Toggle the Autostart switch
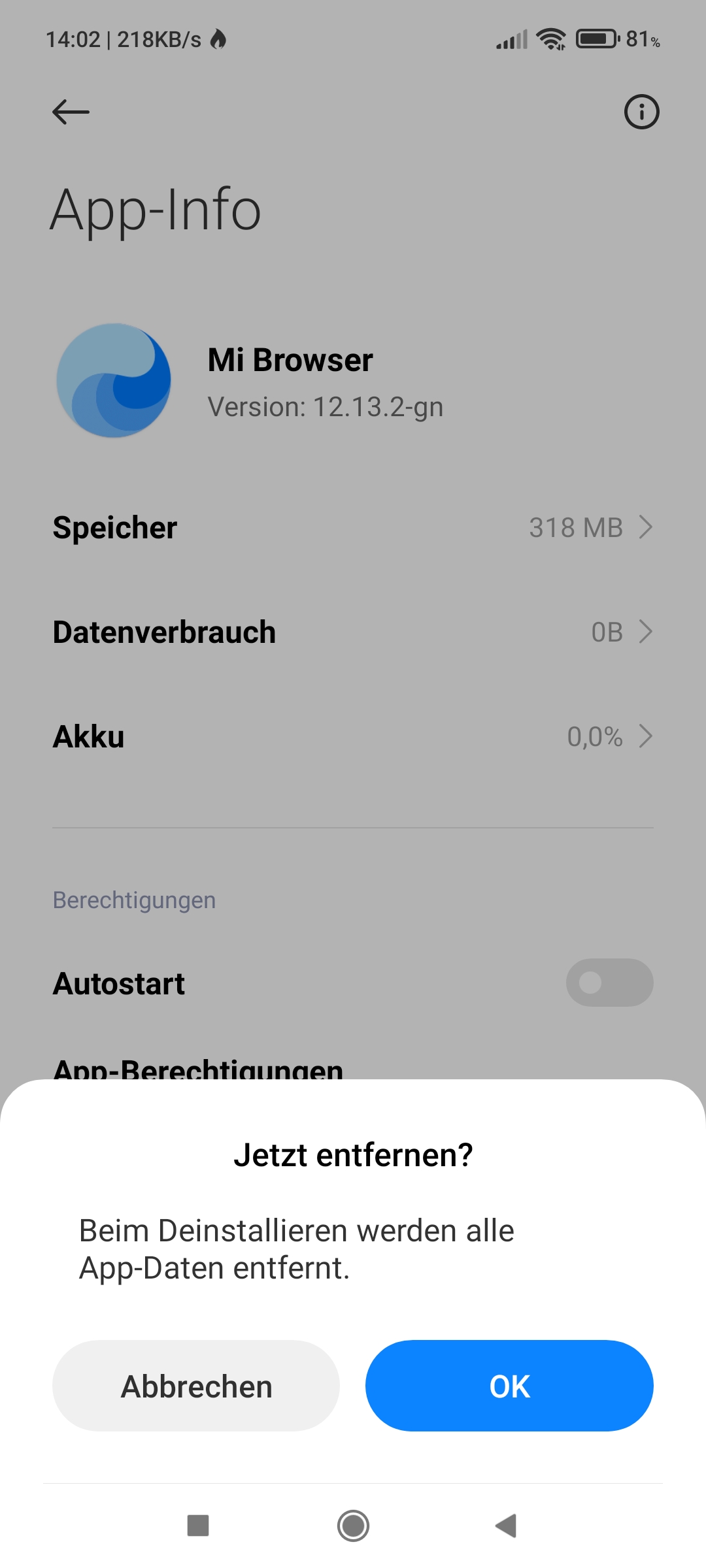 (609, 983)
